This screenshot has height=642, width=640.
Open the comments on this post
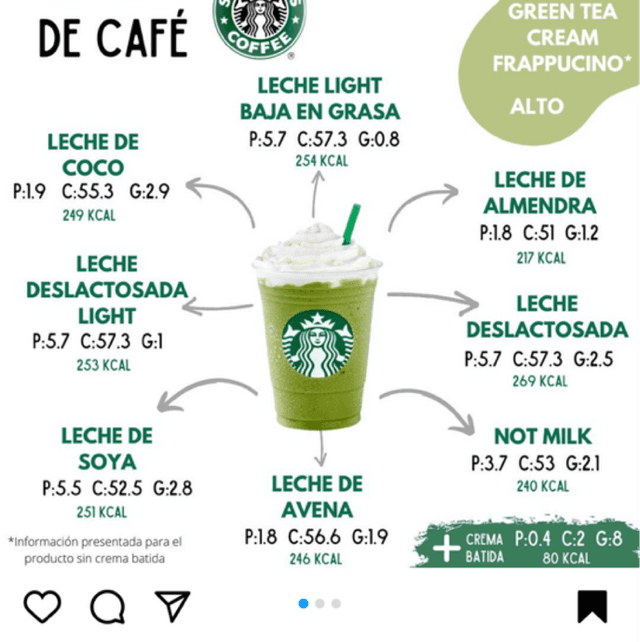pos(108,606)
